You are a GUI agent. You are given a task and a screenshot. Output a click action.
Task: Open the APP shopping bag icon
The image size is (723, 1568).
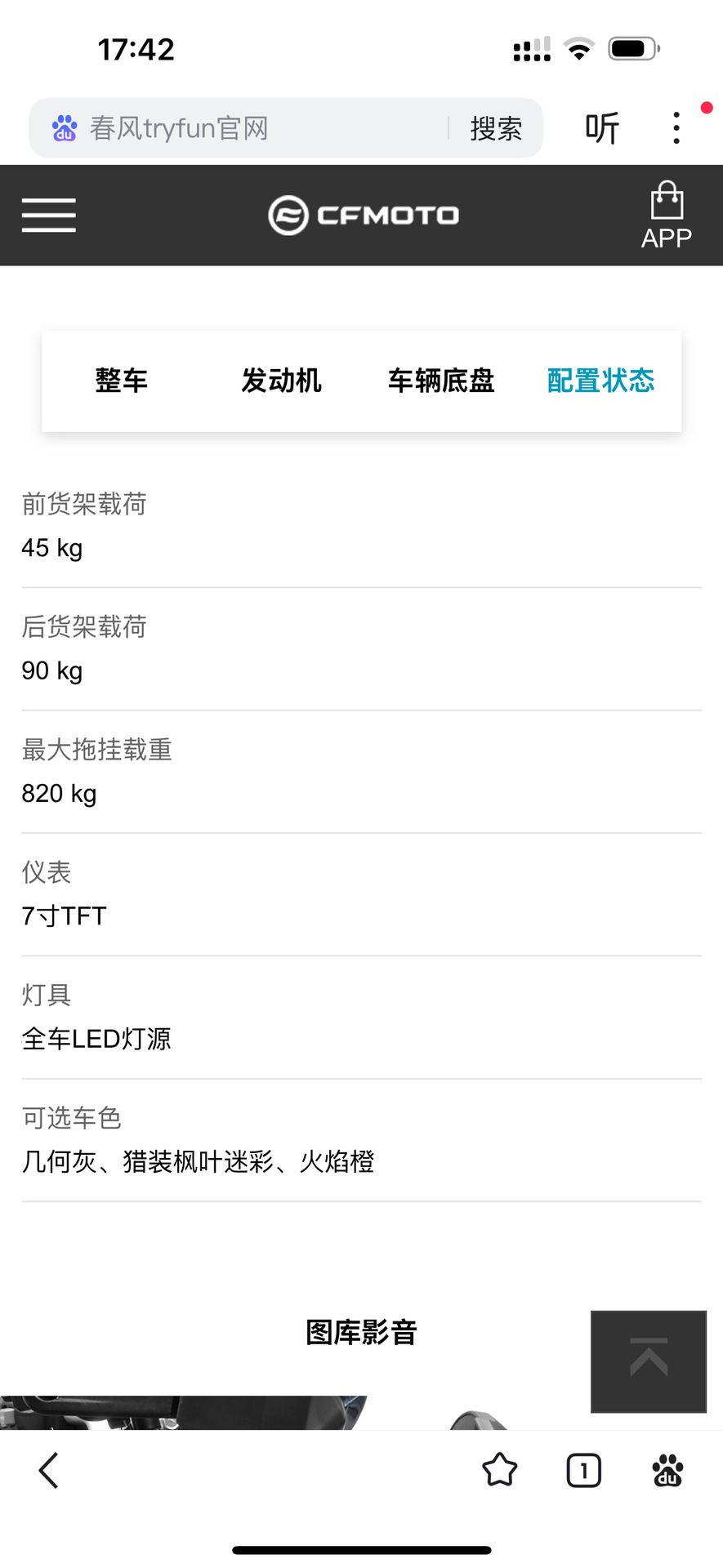coord(667,215)
